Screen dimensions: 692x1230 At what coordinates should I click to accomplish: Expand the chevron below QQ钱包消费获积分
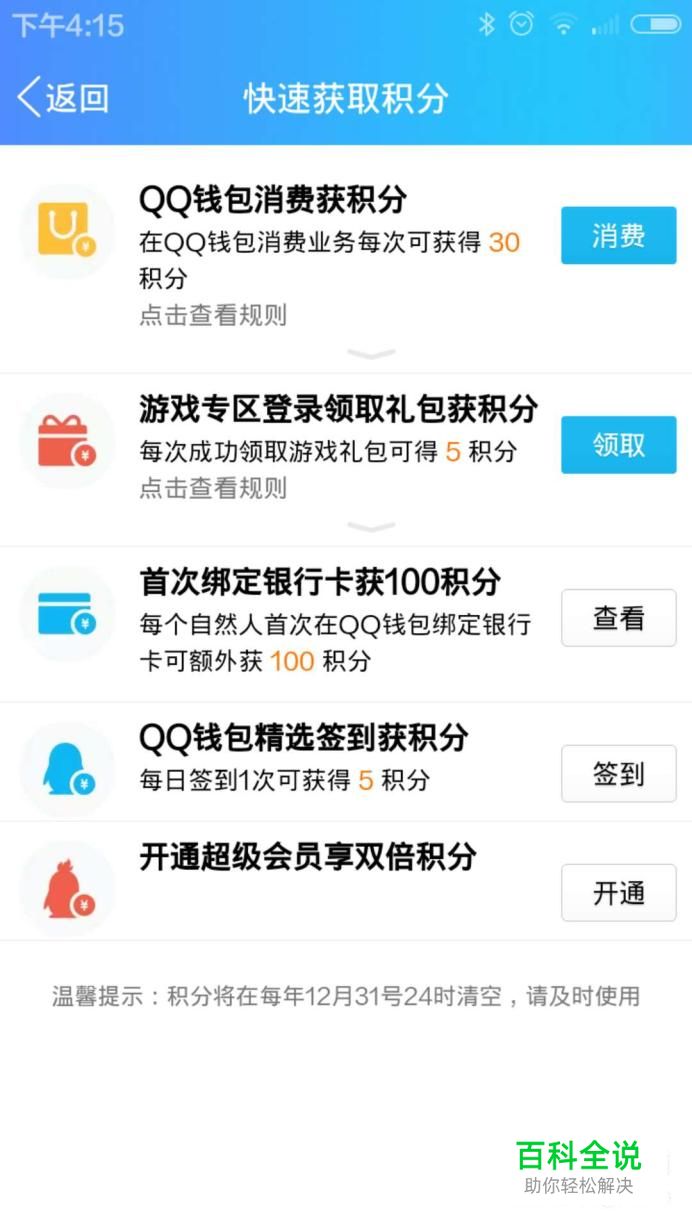click(371, 354)
